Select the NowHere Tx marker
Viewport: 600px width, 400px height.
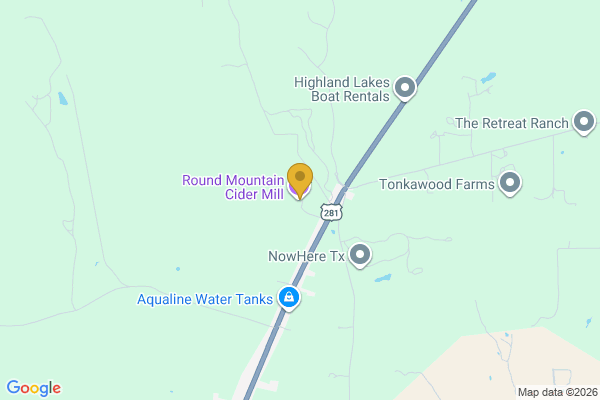pyautogui.click(x=359, y=256)
